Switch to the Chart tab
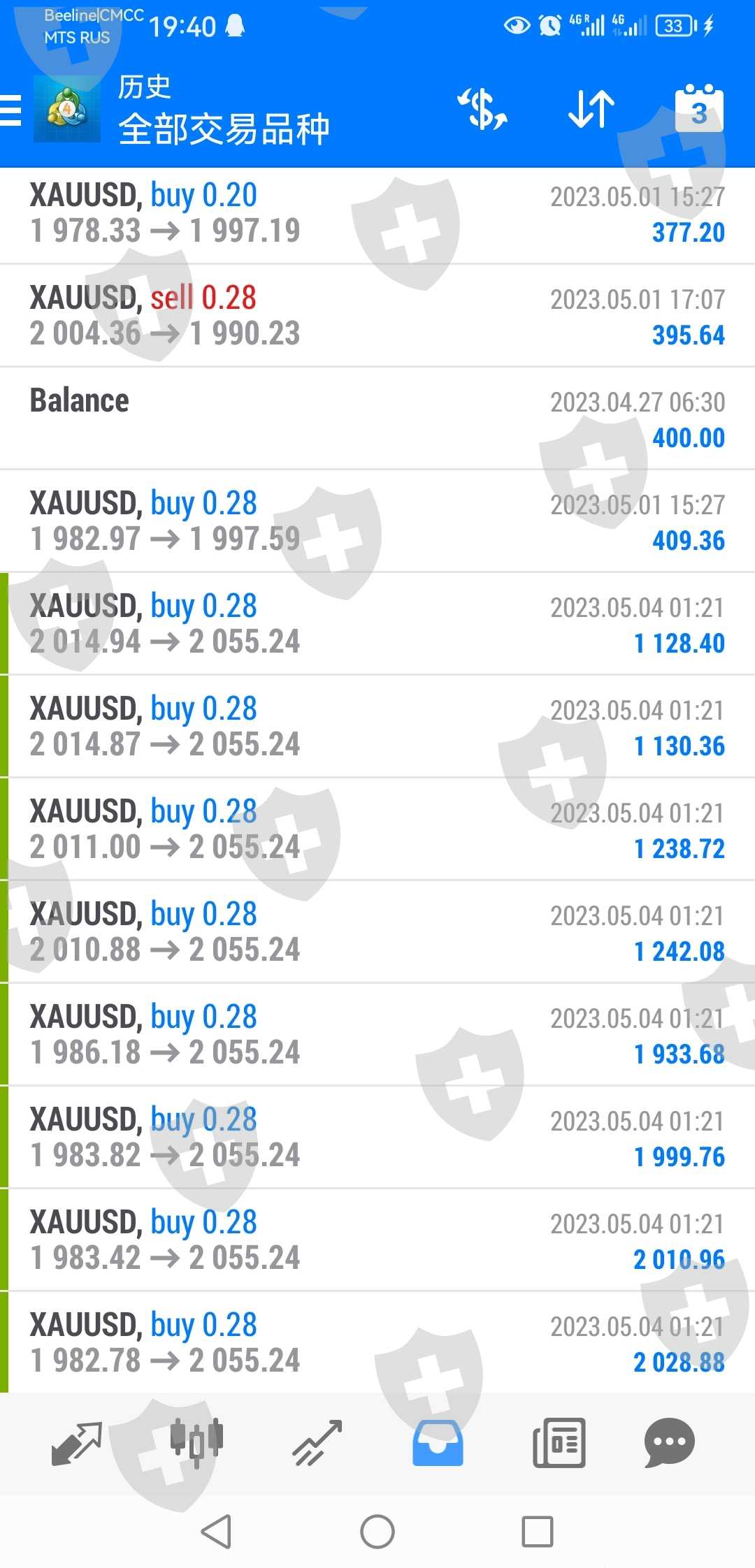The image size is (755, 1568). (196, 1443)
